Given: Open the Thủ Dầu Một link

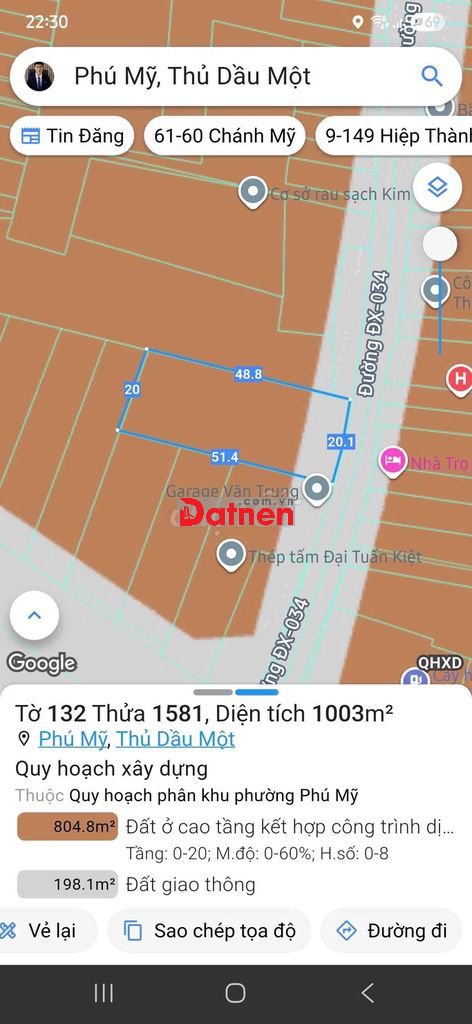Looking at the screenshot, I should [x=176, y=739].
